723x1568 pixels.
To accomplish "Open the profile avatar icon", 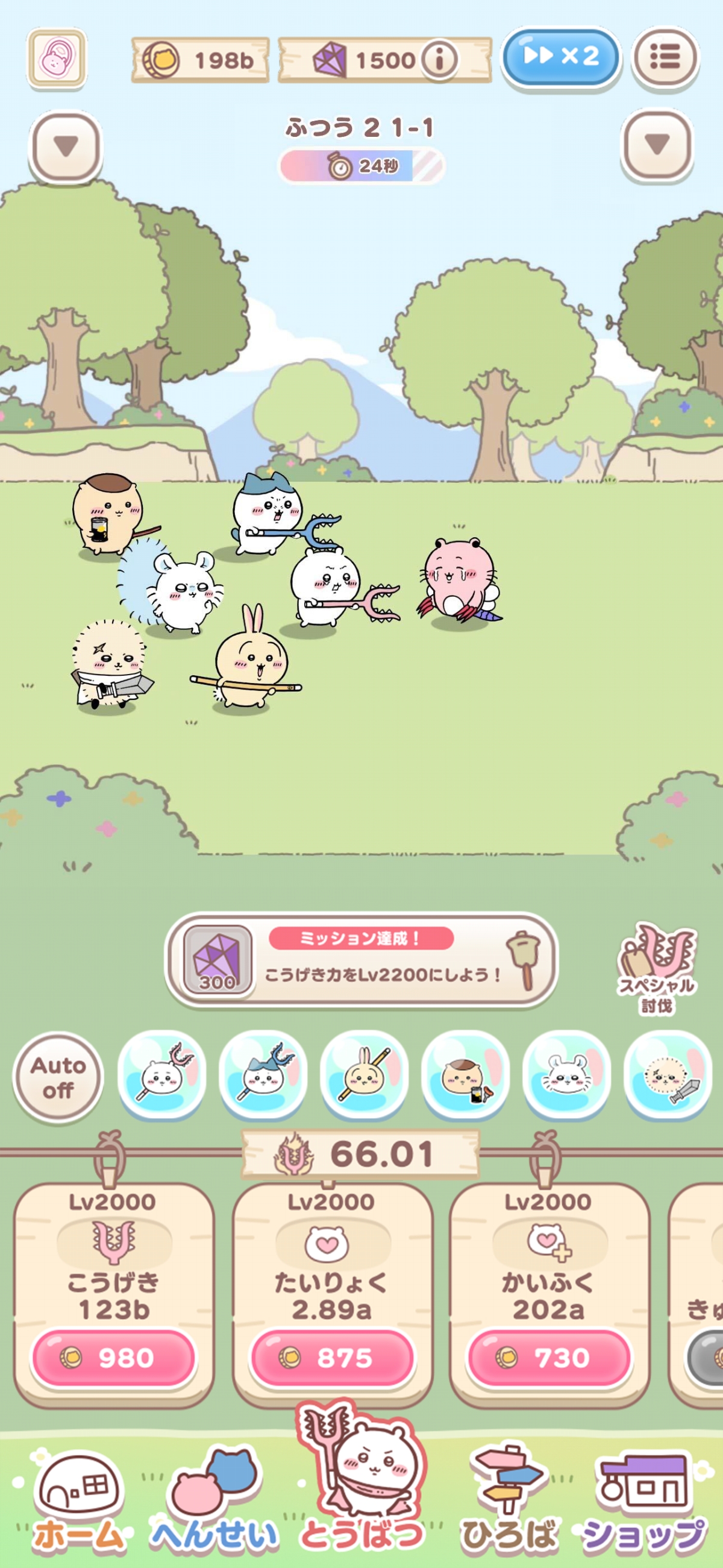I will (56, 58).
